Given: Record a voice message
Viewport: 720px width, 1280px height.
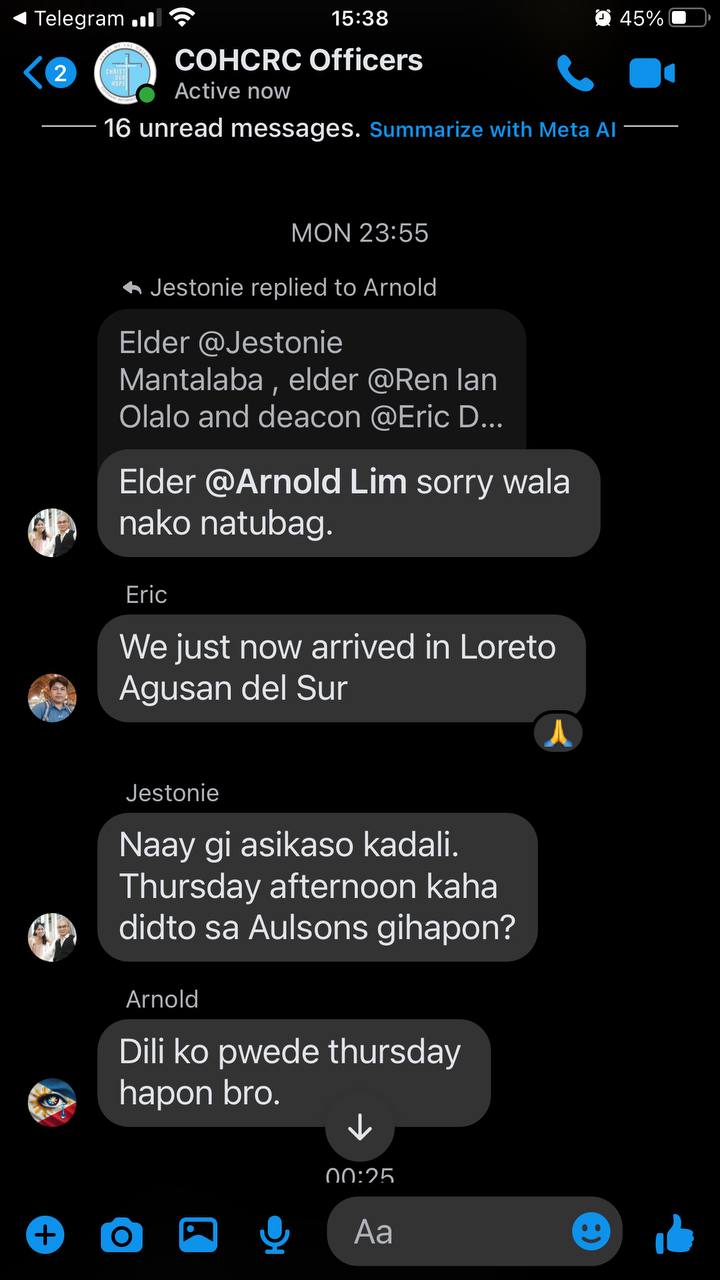Looking at the screenshot, I should coord(274,1236).
